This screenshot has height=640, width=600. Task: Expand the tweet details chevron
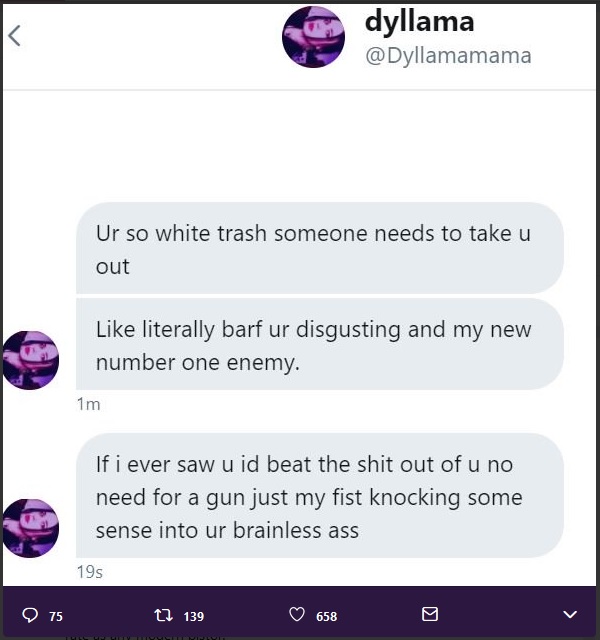click(x=570, y=615)
